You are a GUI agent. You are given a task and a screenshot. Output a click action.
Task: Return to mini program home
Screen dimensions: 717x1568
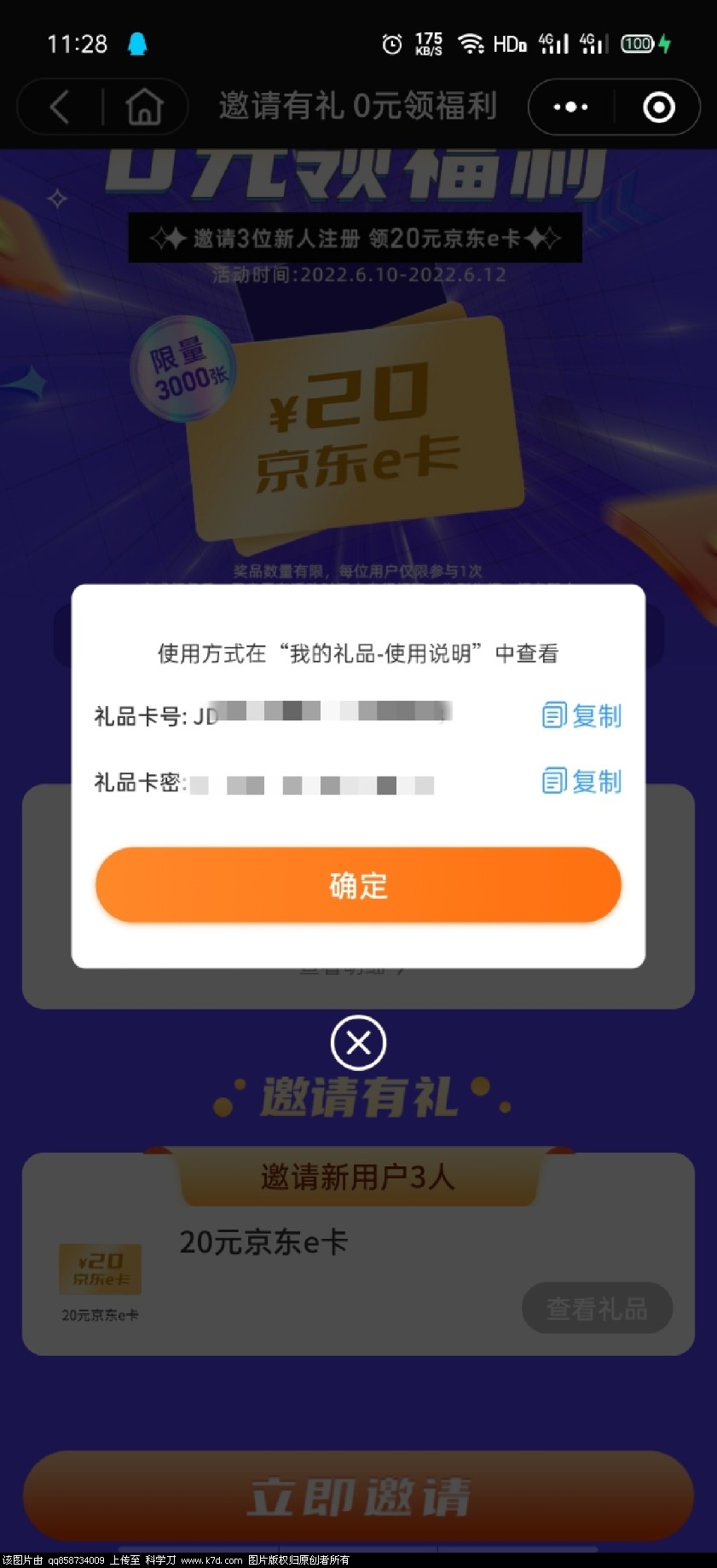(x=144, y=107)
